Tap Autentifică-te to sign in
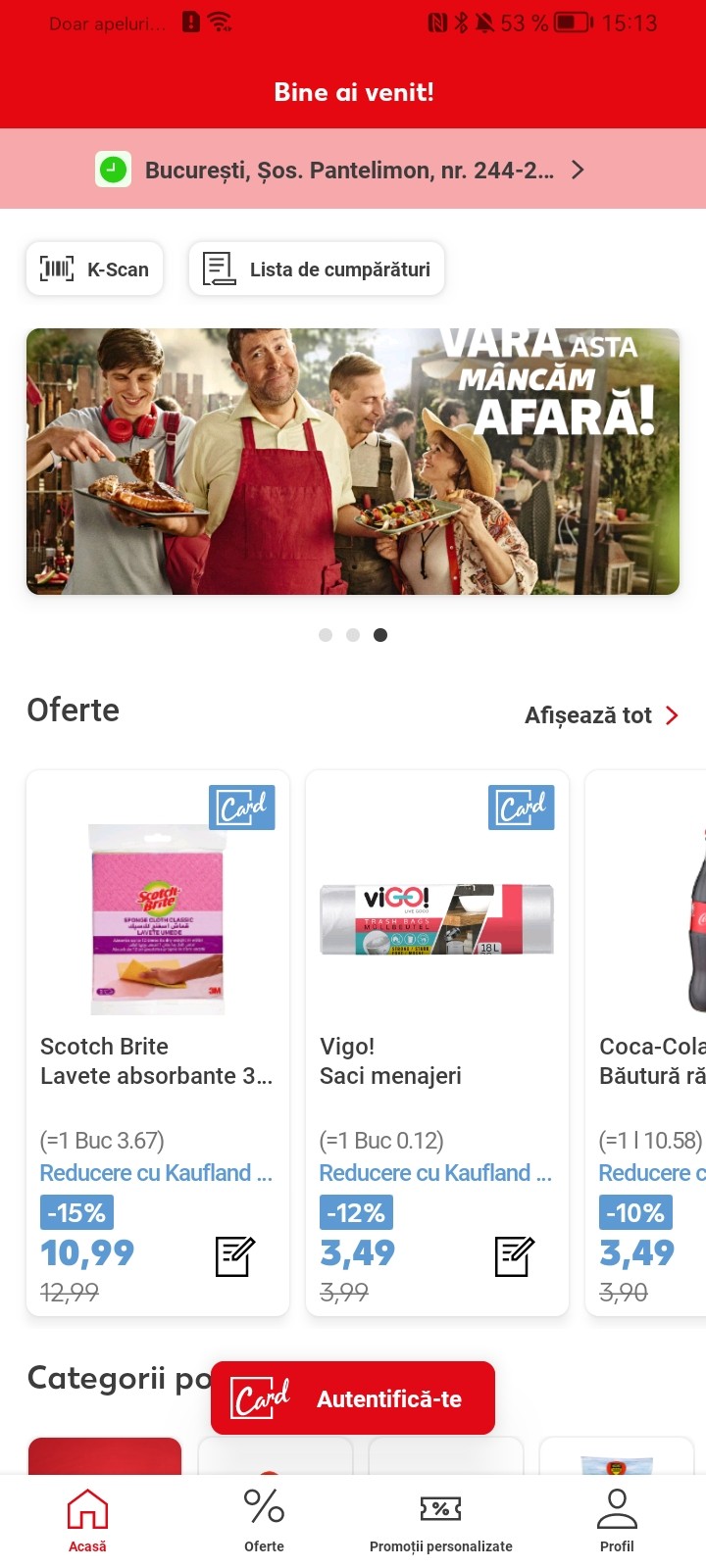 click(x=353, y=1398)
